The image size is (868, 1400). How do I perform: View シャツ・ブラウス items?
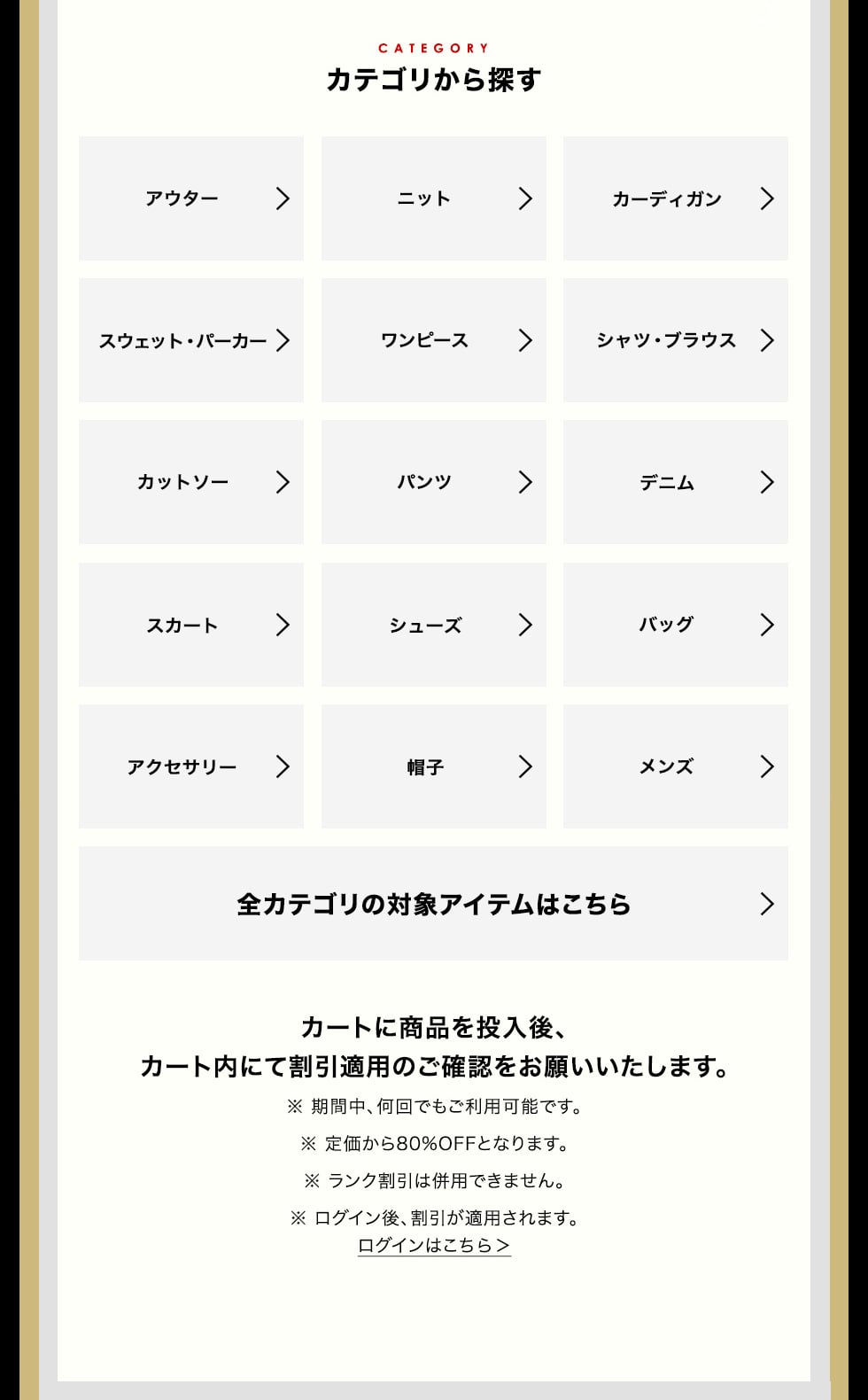click(675, 340)
